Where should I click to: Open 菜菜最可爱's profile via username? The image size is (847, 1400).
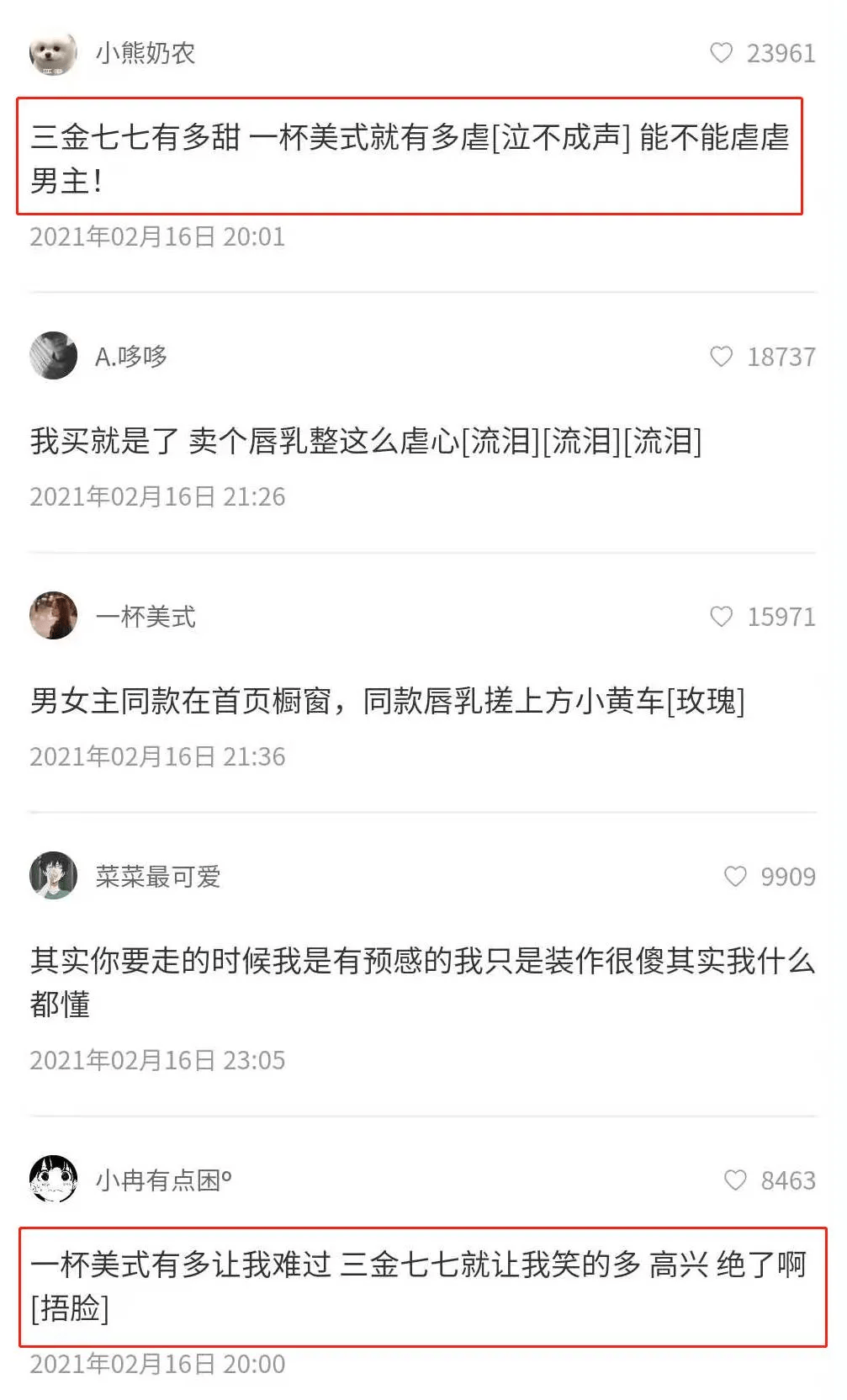point(156,876)
